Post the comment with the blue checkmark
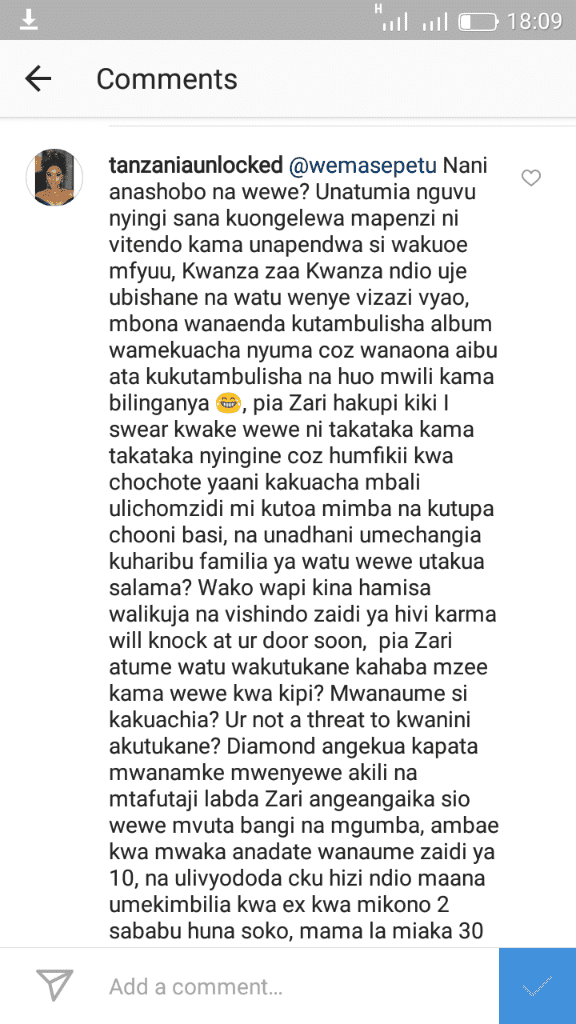This screenshot has height=1024, width=576. tap(537, 986)
